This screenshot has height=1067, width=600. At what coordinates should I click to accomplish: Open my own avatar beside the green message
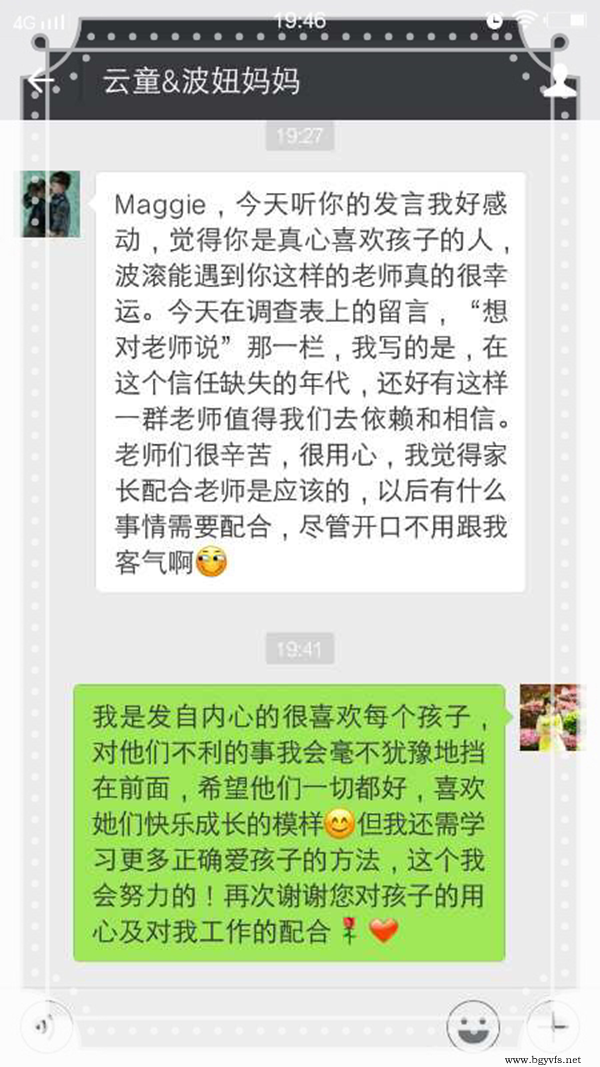[549, 716]
